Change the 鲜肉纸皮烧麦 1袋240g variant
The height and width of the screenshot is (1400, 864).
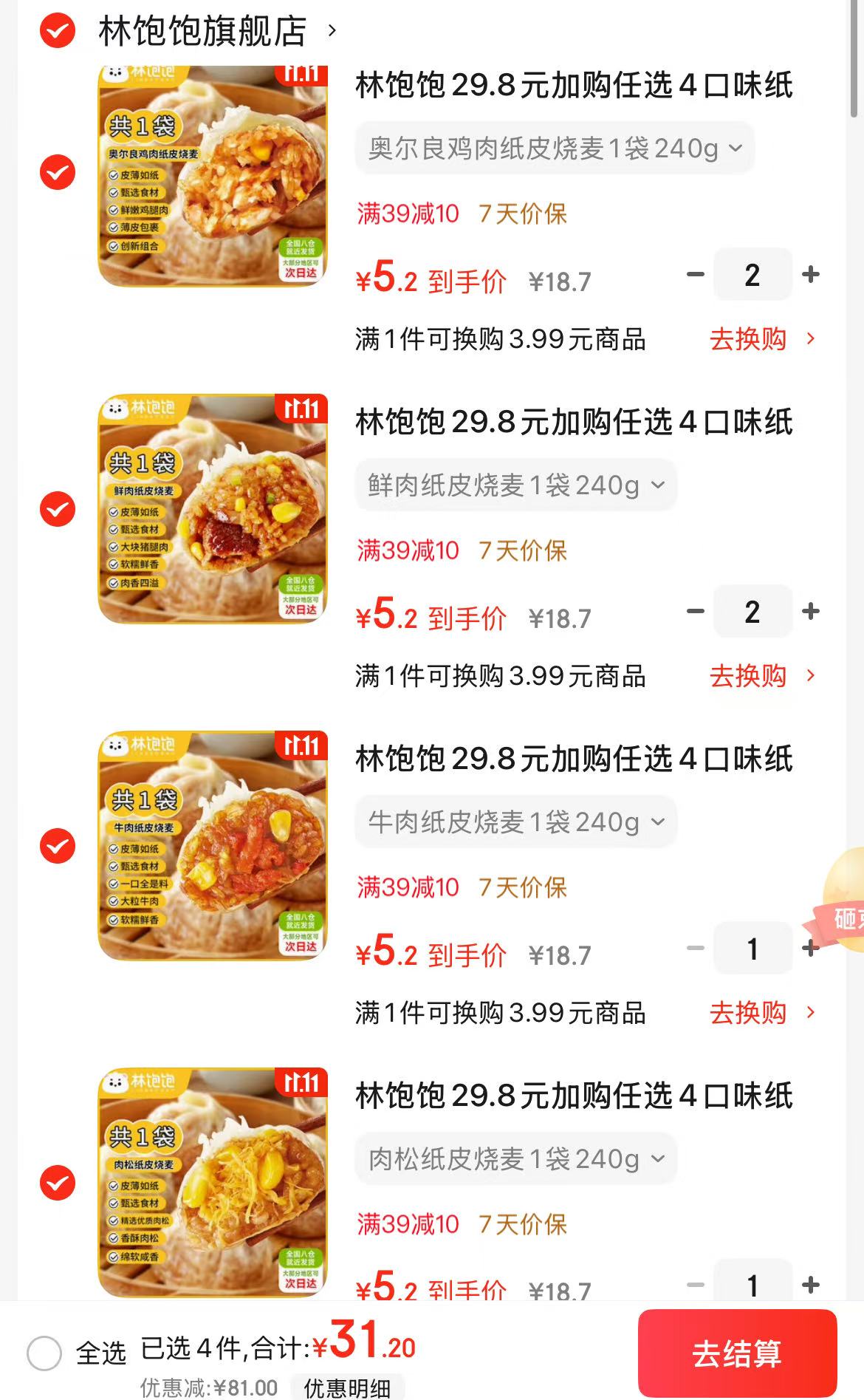(x=515, y=485)
